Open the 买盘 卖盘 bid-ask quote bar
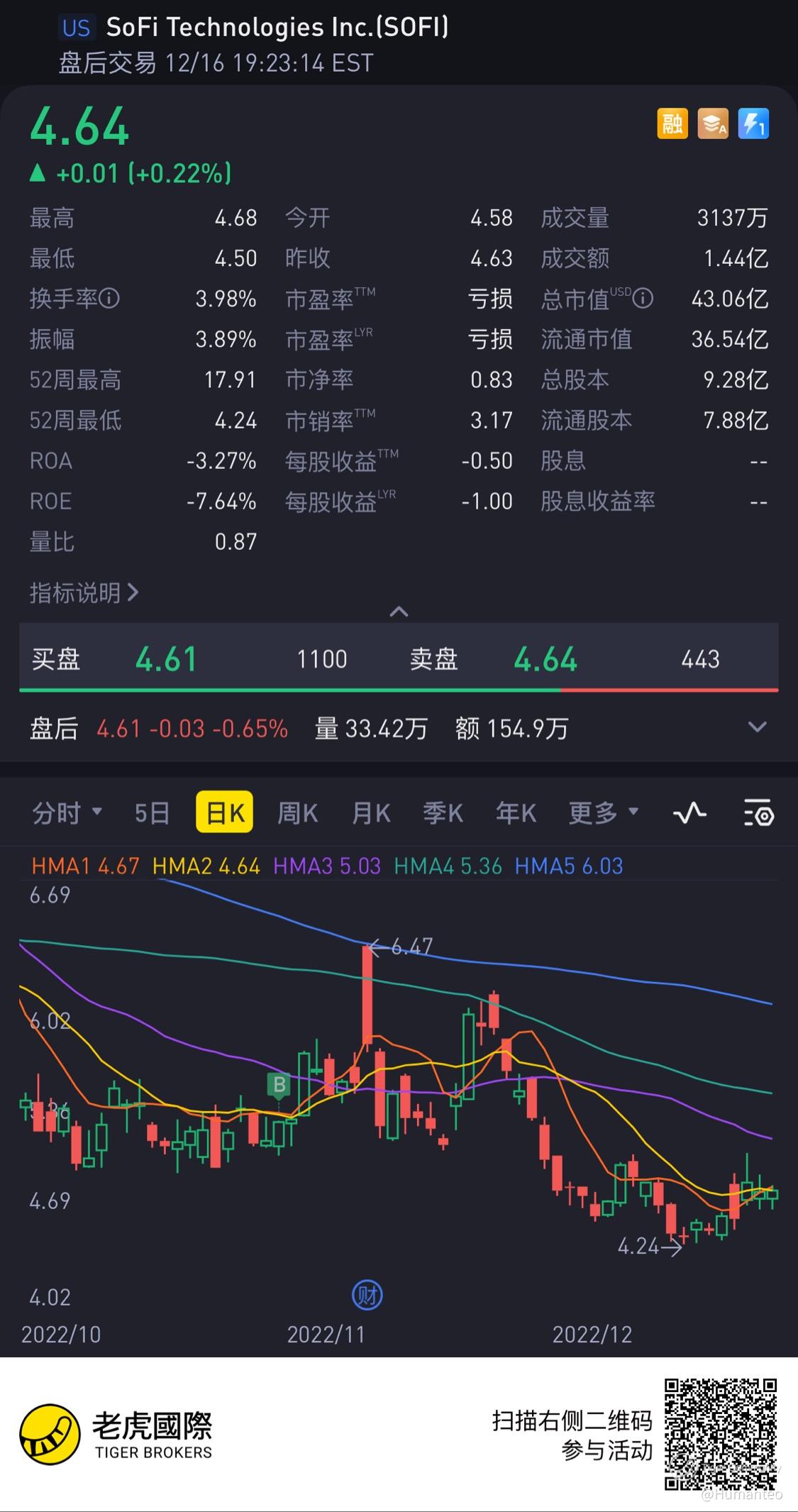Screen dimensions: 798x1512 [399, 658]
